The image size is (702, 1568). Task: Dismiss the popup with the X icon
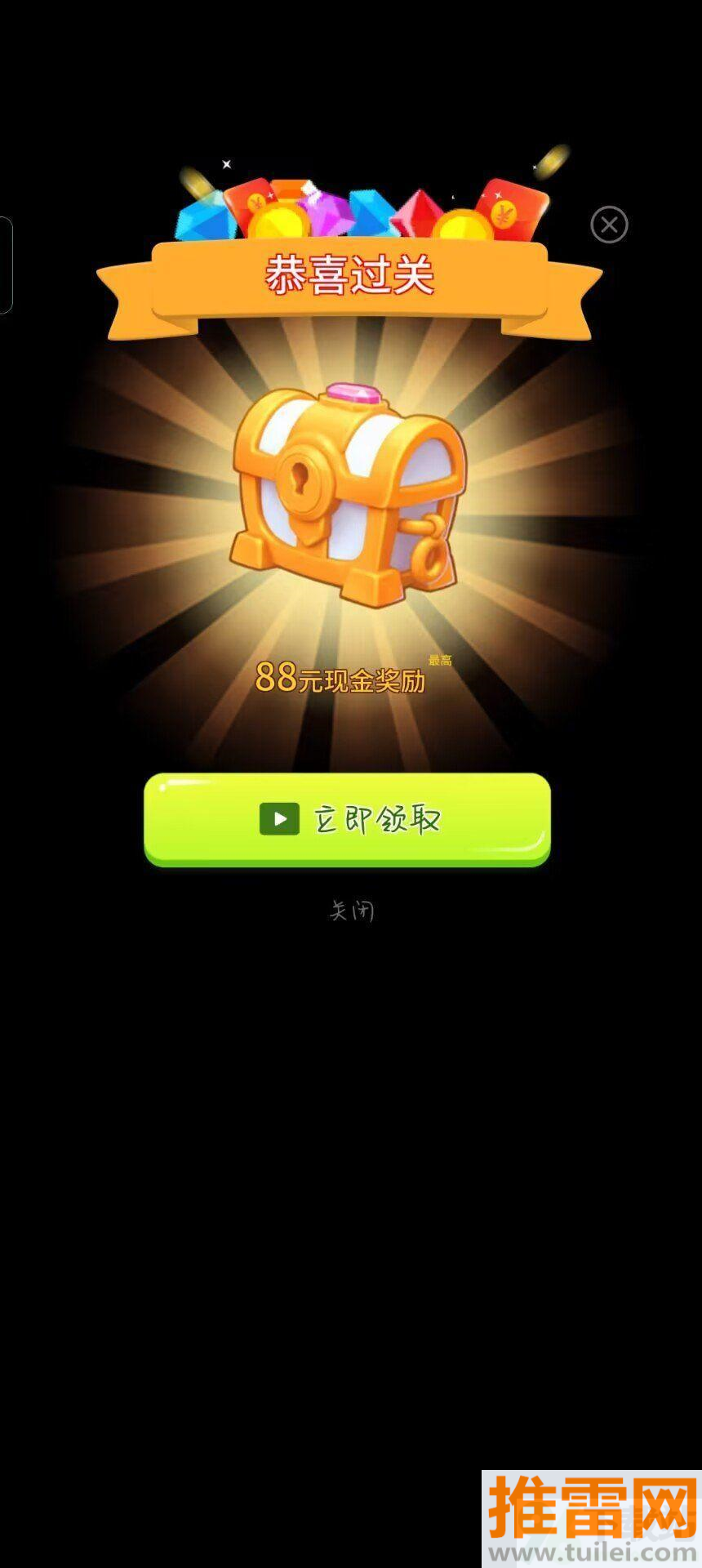pos(609,225)
